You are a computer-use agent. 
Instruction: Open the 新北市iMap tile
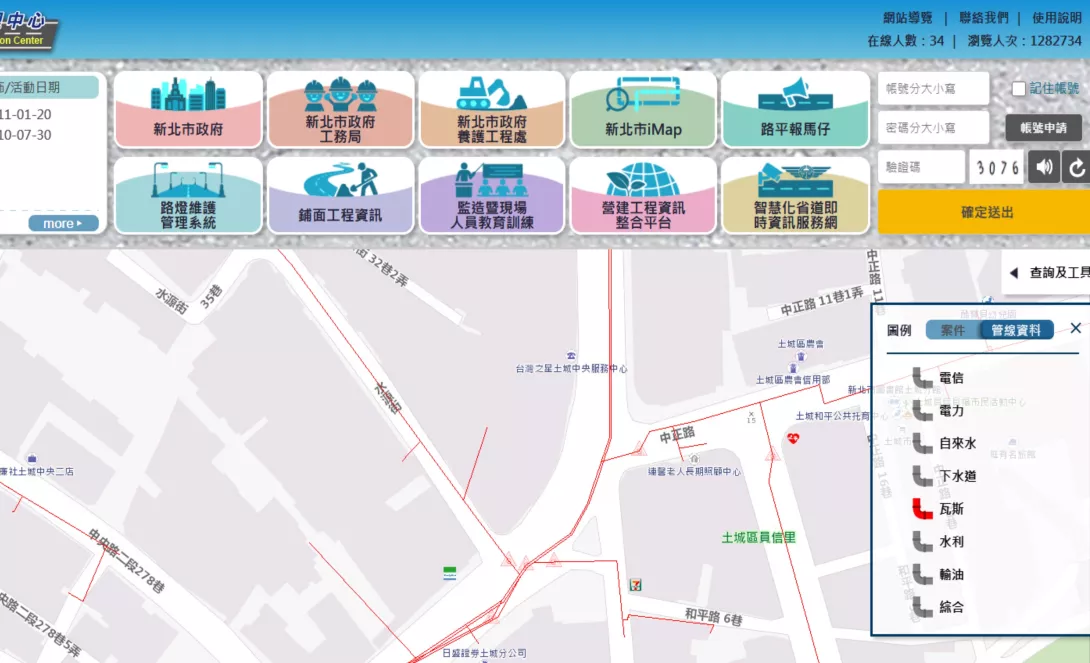pos(642,110)
